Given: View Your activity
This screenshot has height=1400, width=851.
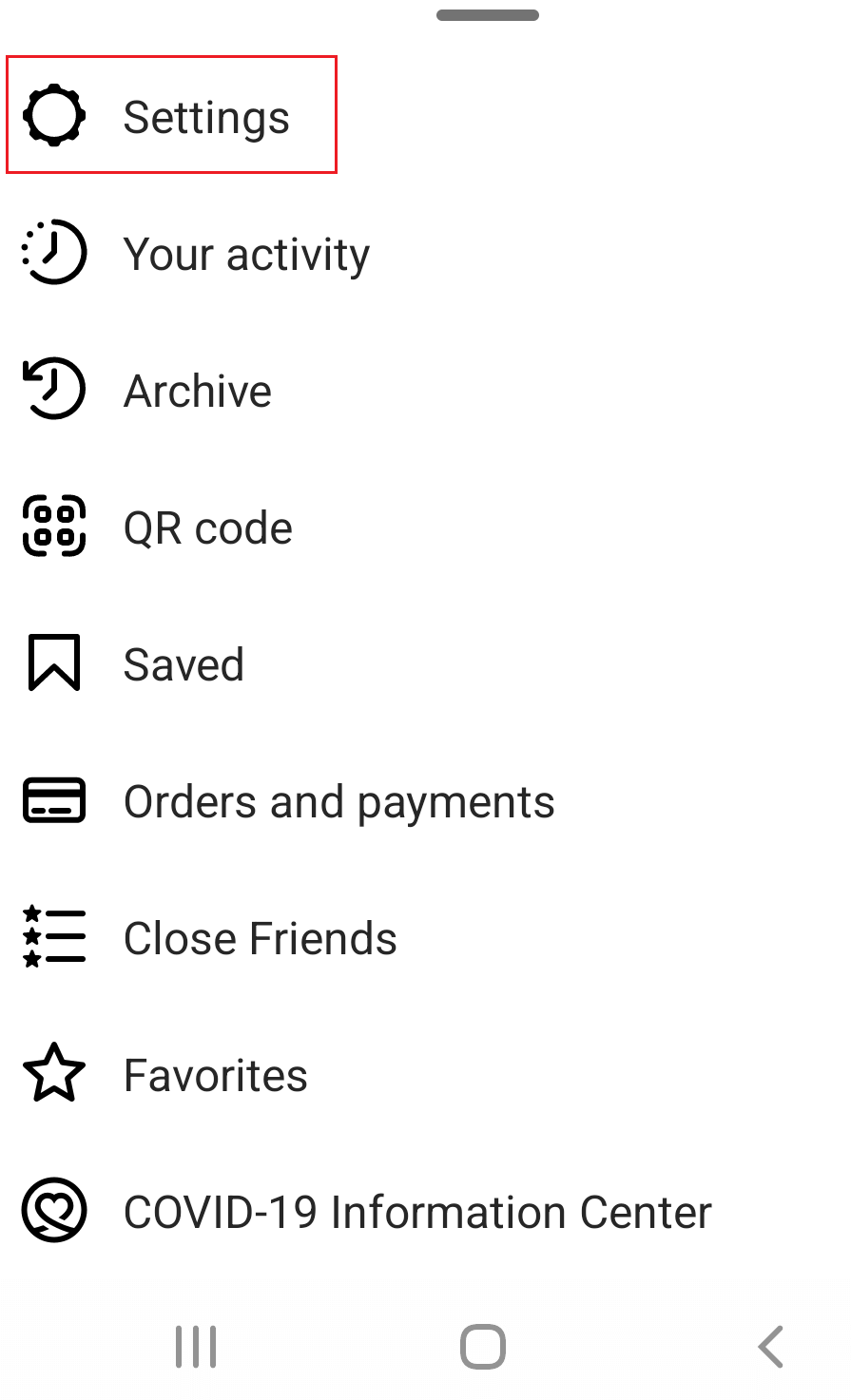Looking at the screenshot, I should (245, 254).
